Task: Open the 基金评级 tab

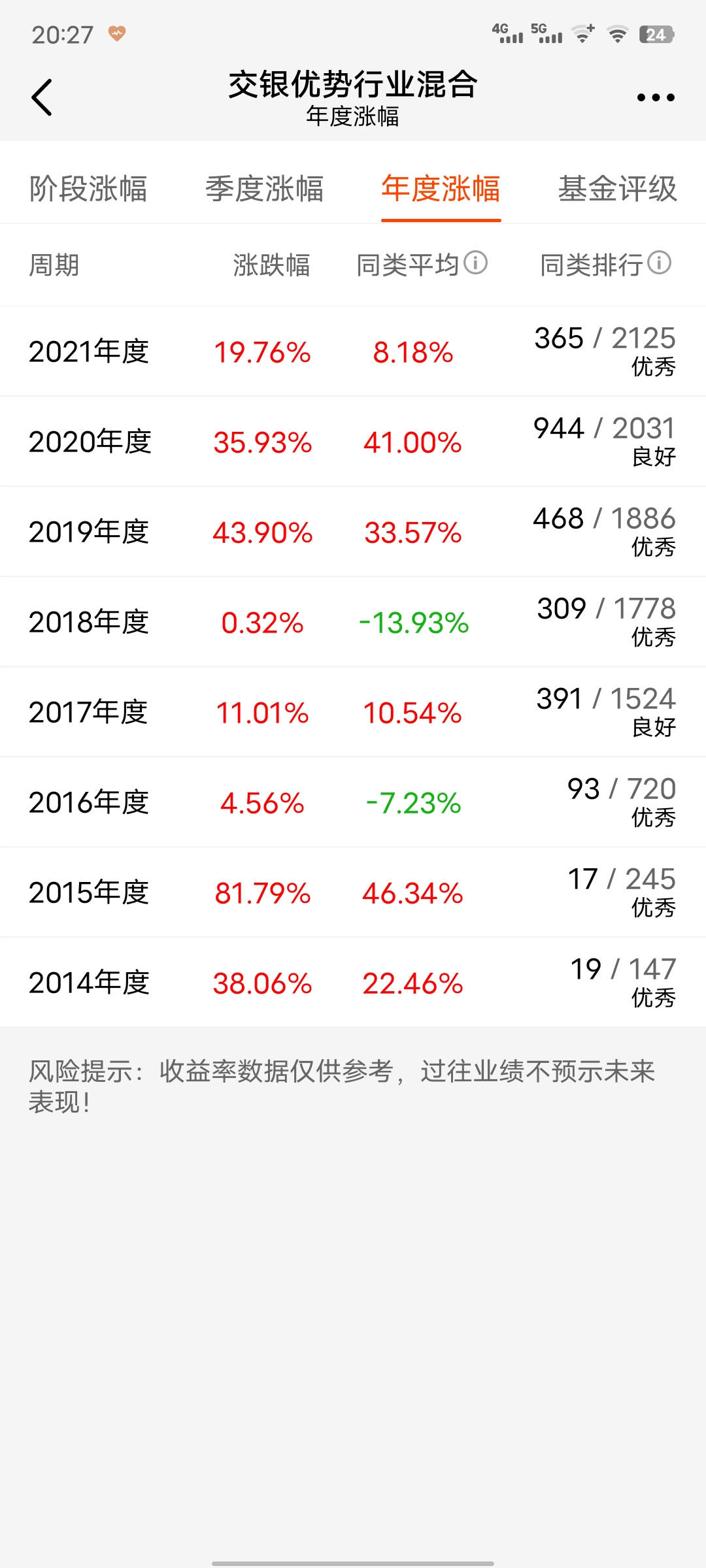Action: tap(617, 189)
